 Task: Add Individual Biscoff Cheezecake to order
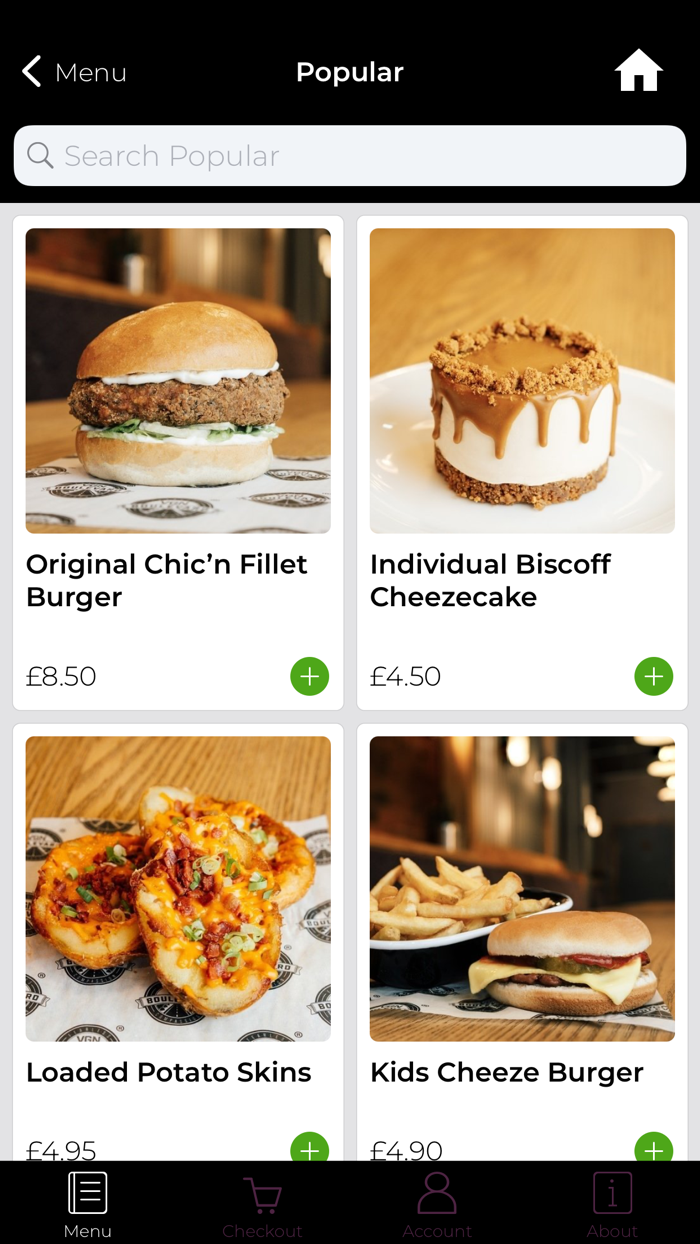pos(654,677)
